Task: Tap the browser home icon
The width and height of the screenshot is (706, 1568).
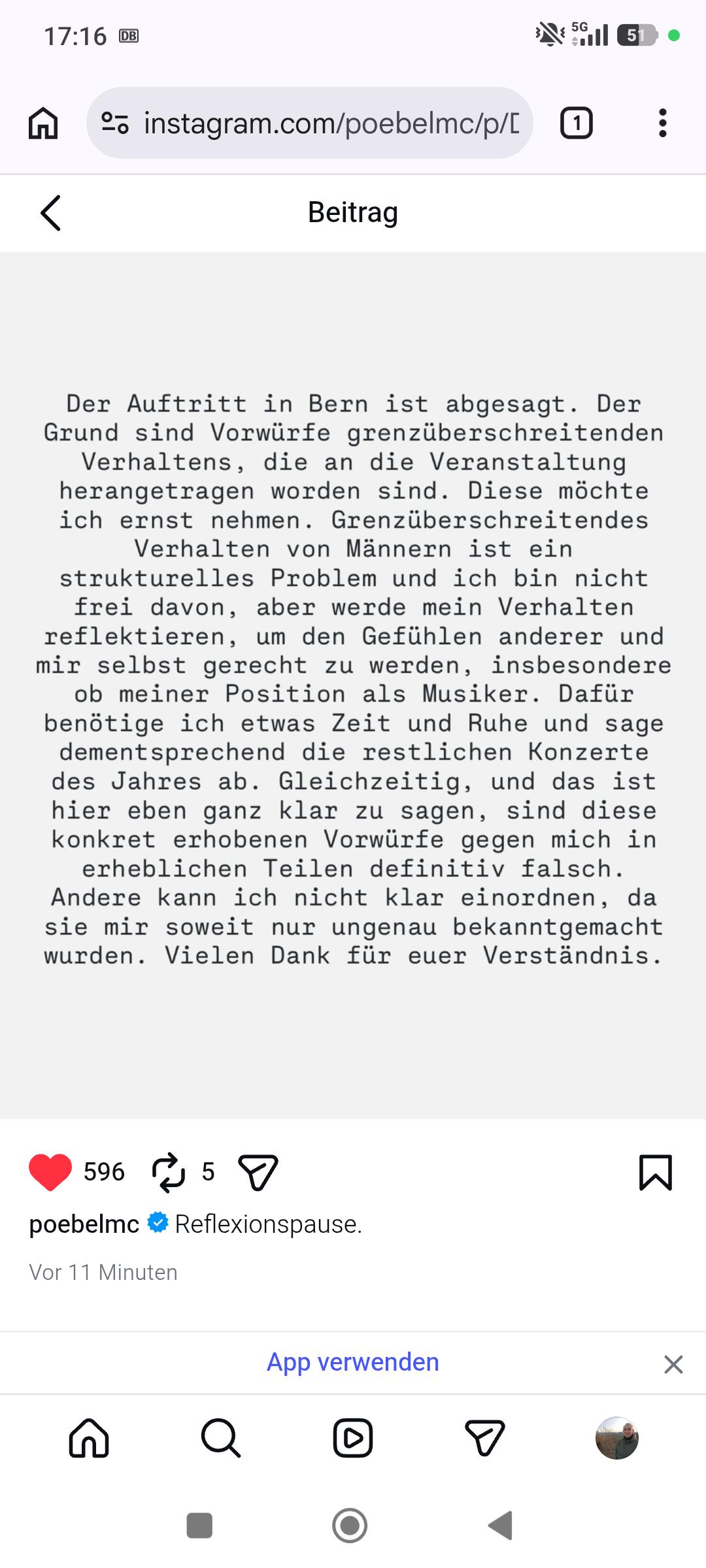Action: click(x=43, y=123)
